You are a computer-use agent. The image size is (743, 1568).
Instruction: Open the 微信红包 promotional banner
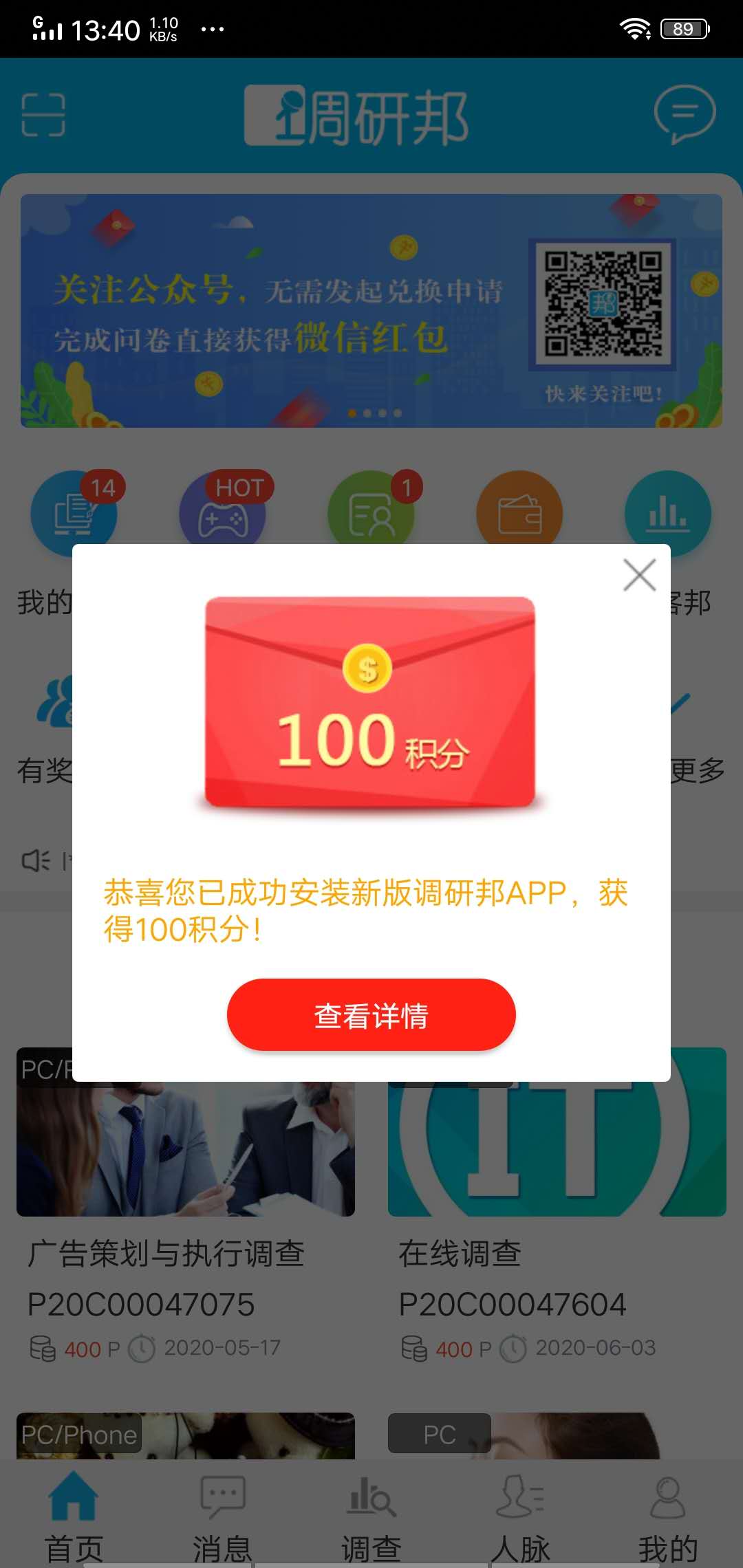[371, 311]
